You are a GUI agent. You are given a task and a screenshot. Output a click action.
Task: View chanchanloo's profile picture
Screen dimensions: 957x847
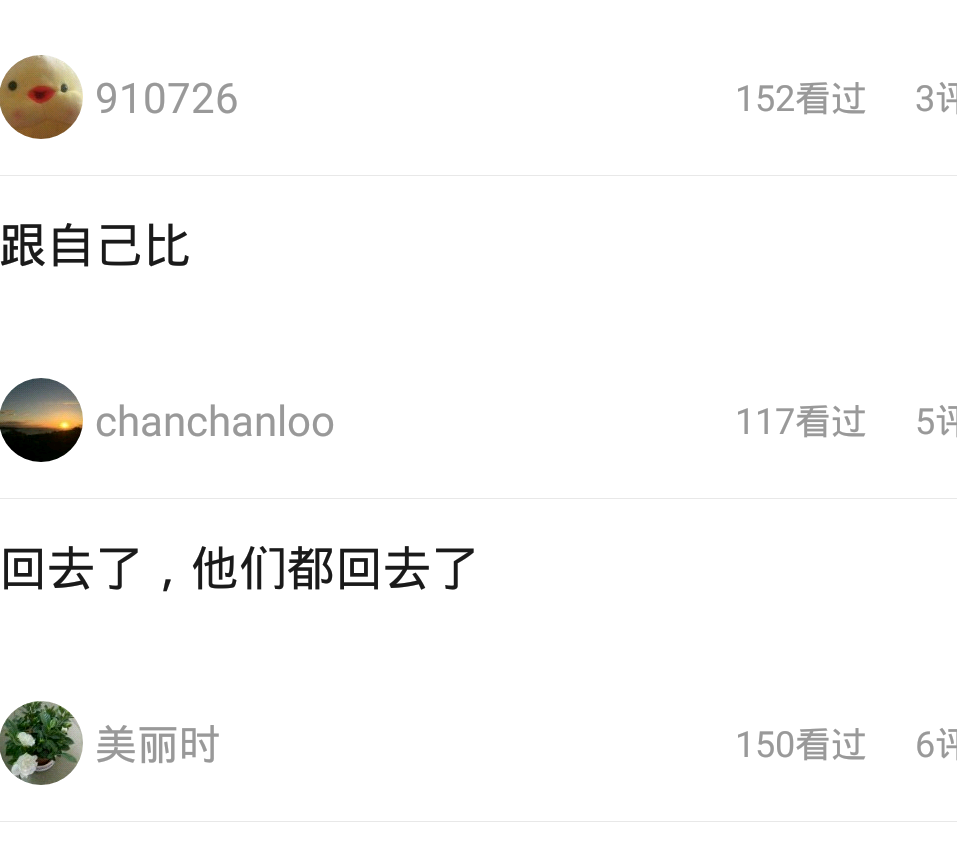pos(40,420)
